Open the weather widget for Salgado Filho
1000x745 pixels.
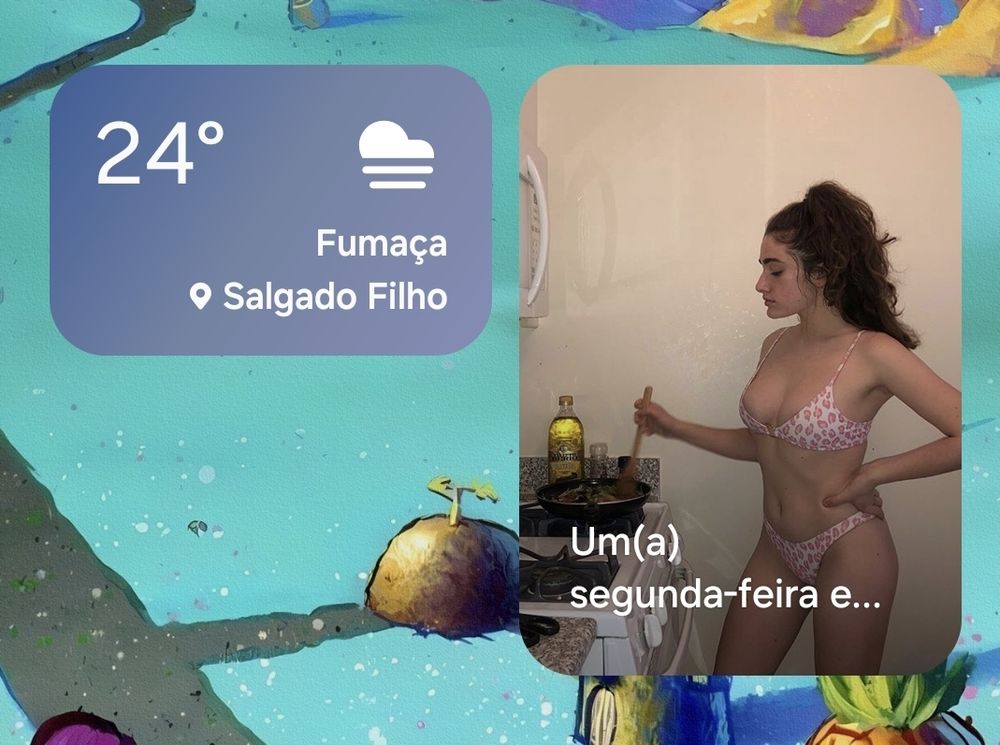pyautogui.click(x=270, y=210)
